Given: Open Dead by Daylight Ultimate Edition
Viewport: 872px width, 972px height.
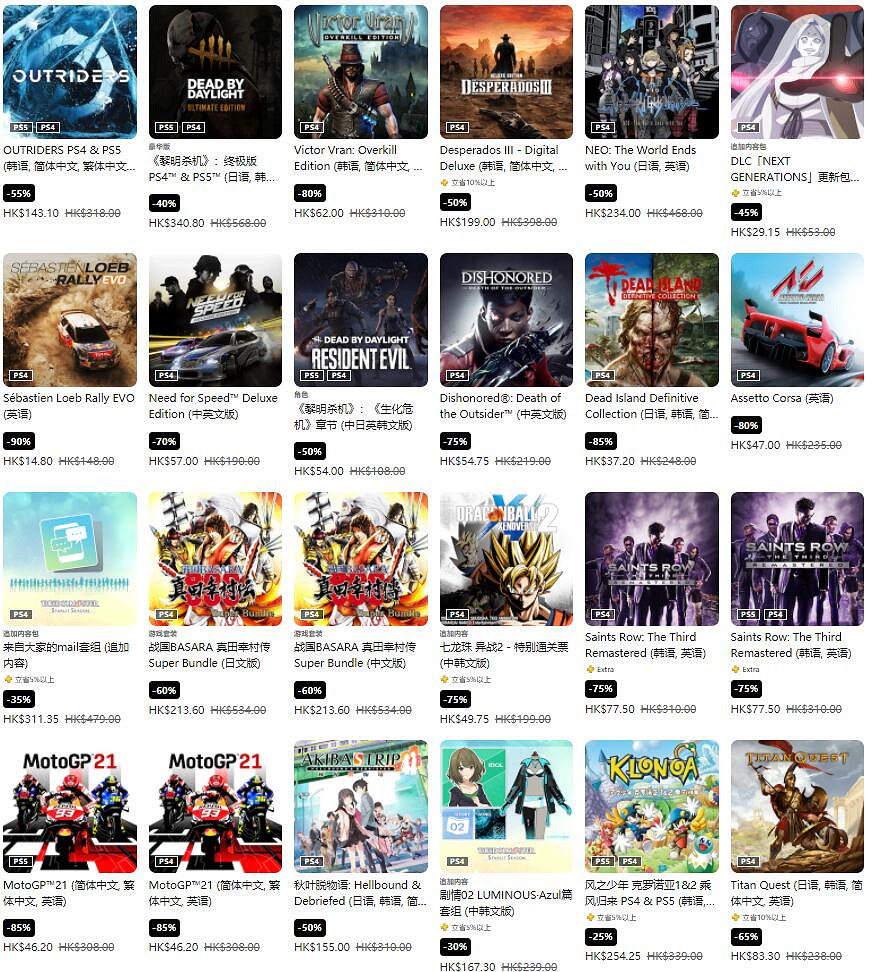Looking at the screenshot, I should pos(215,71).
